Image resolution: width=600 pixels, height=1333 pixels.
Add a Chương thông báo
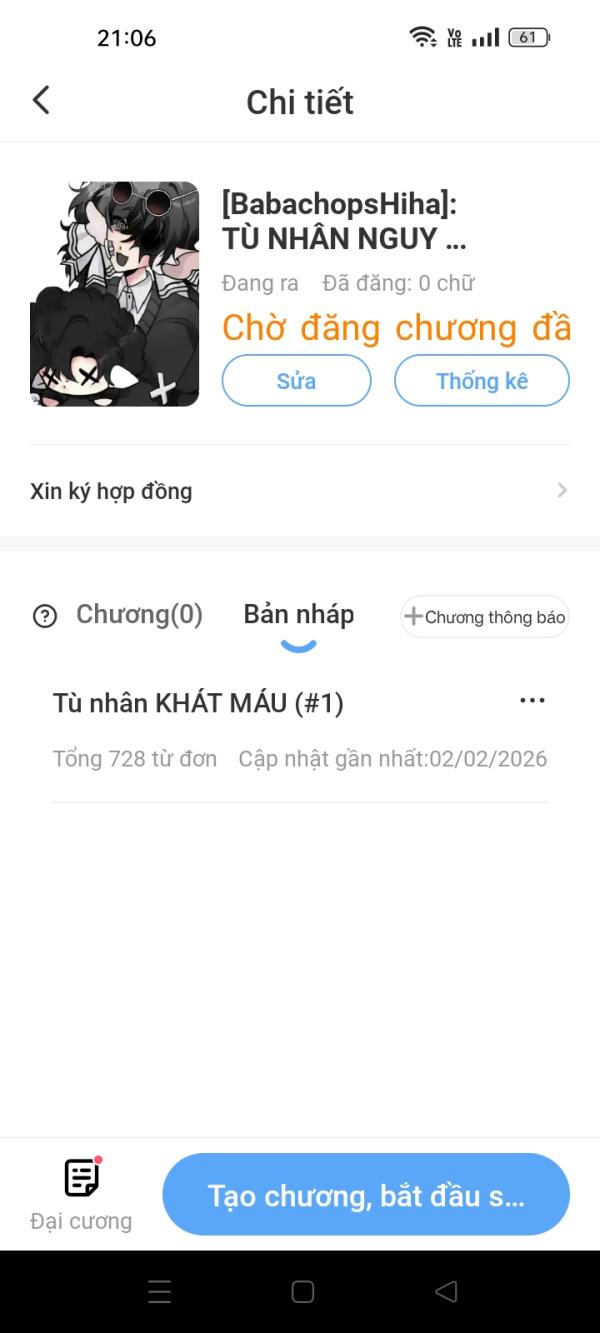485,617
